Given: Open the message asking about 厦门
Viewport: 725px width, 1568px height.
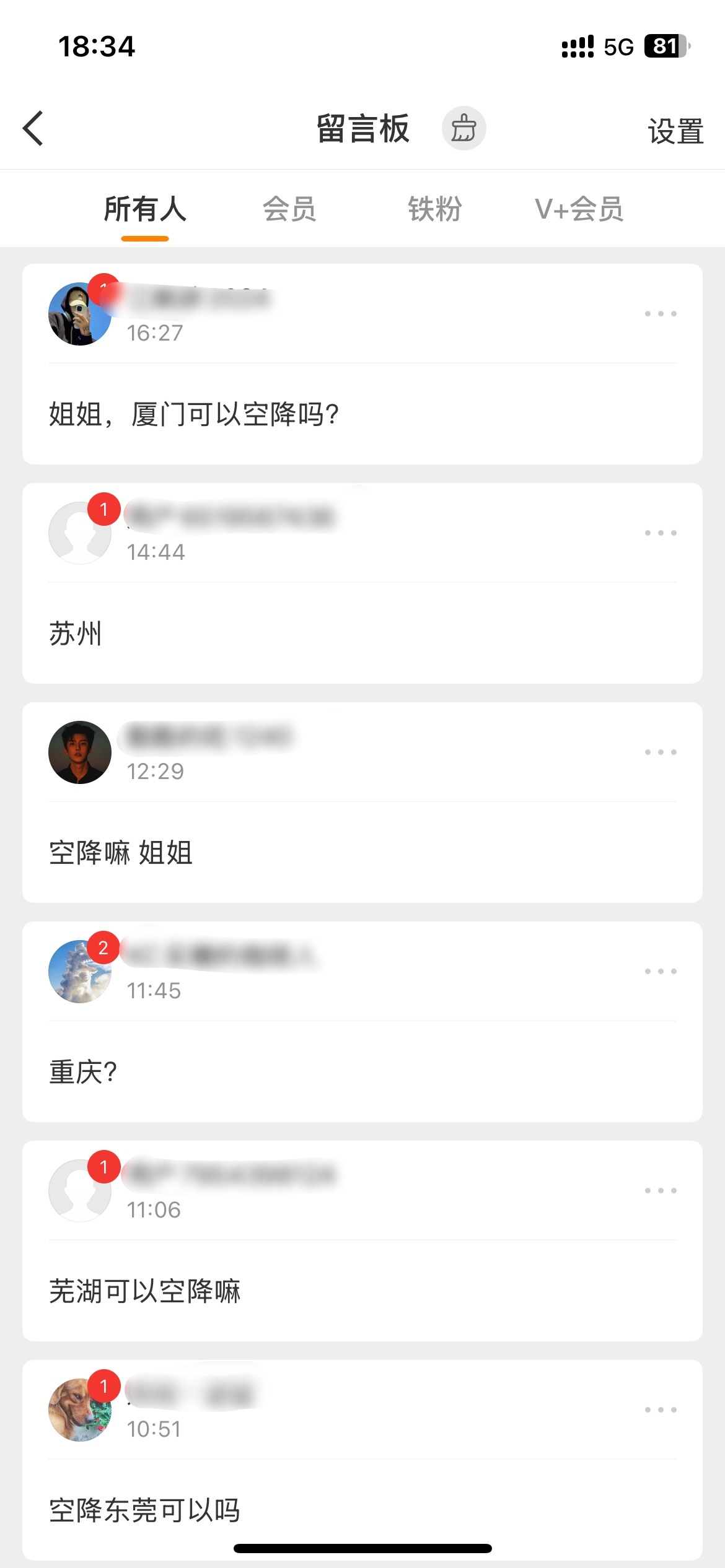Looking at the screenshot, I should 194,414.
